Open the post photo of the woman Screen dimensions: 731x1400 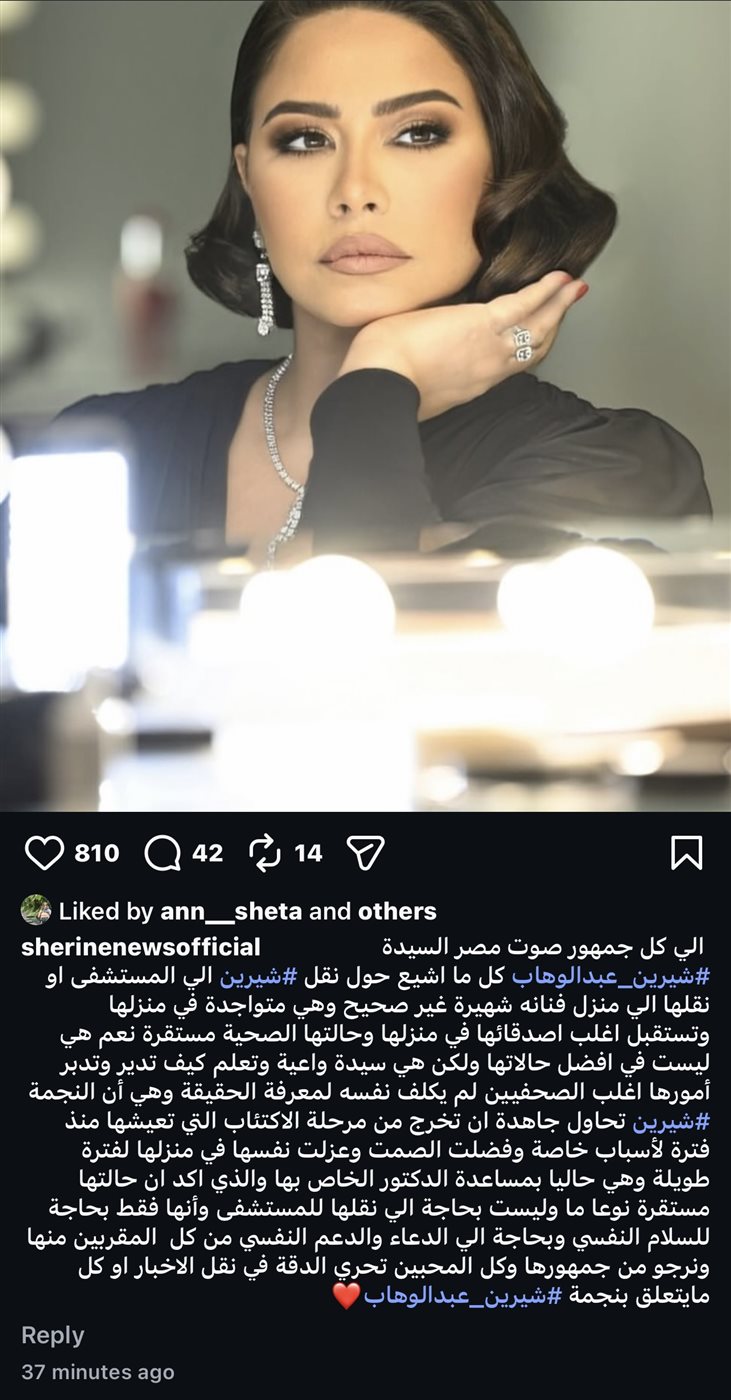click(365, 400)
